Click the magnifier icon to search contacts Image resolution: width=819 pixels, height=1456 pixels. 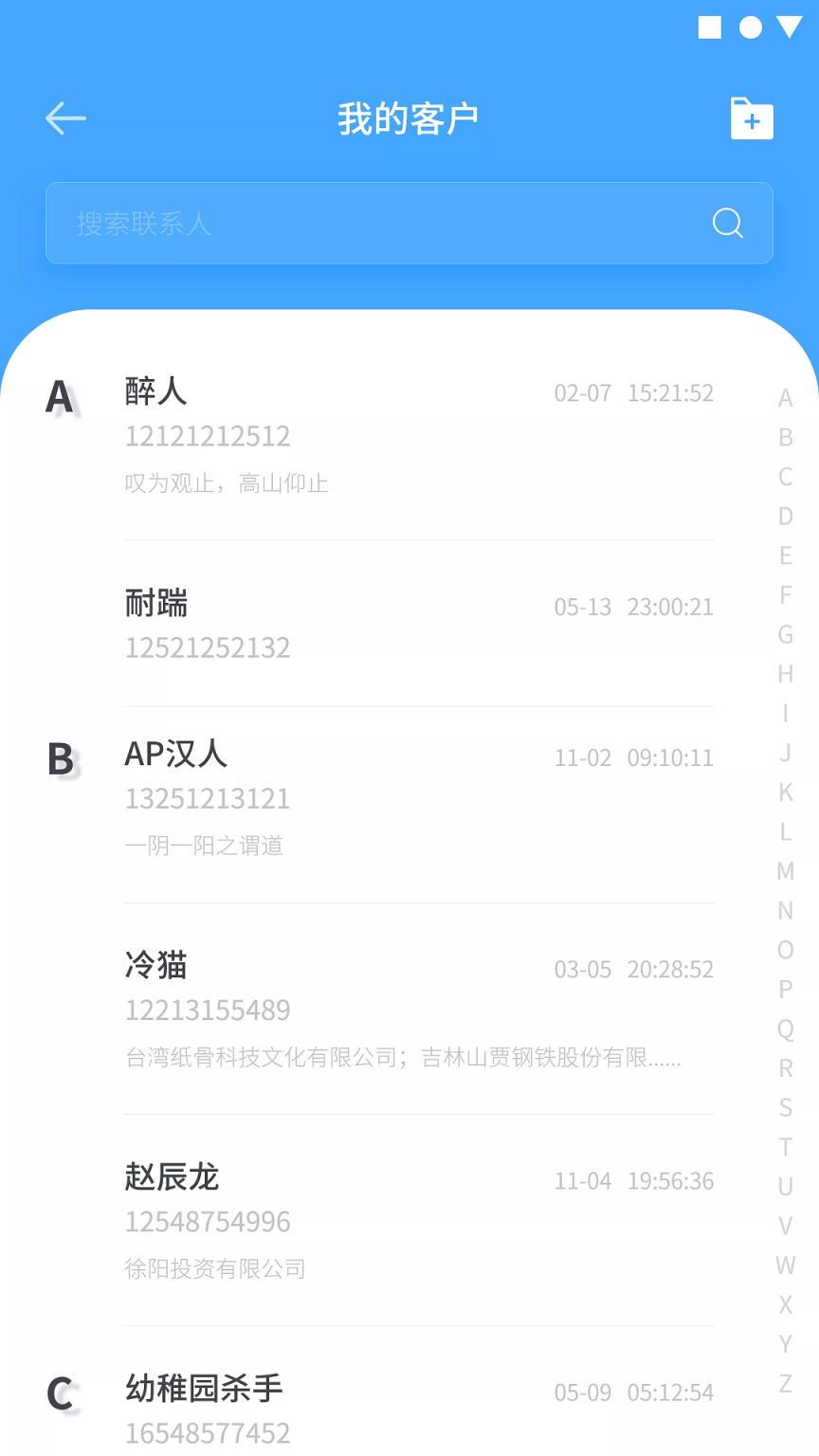pyautogui.click(x=725, y=224)
